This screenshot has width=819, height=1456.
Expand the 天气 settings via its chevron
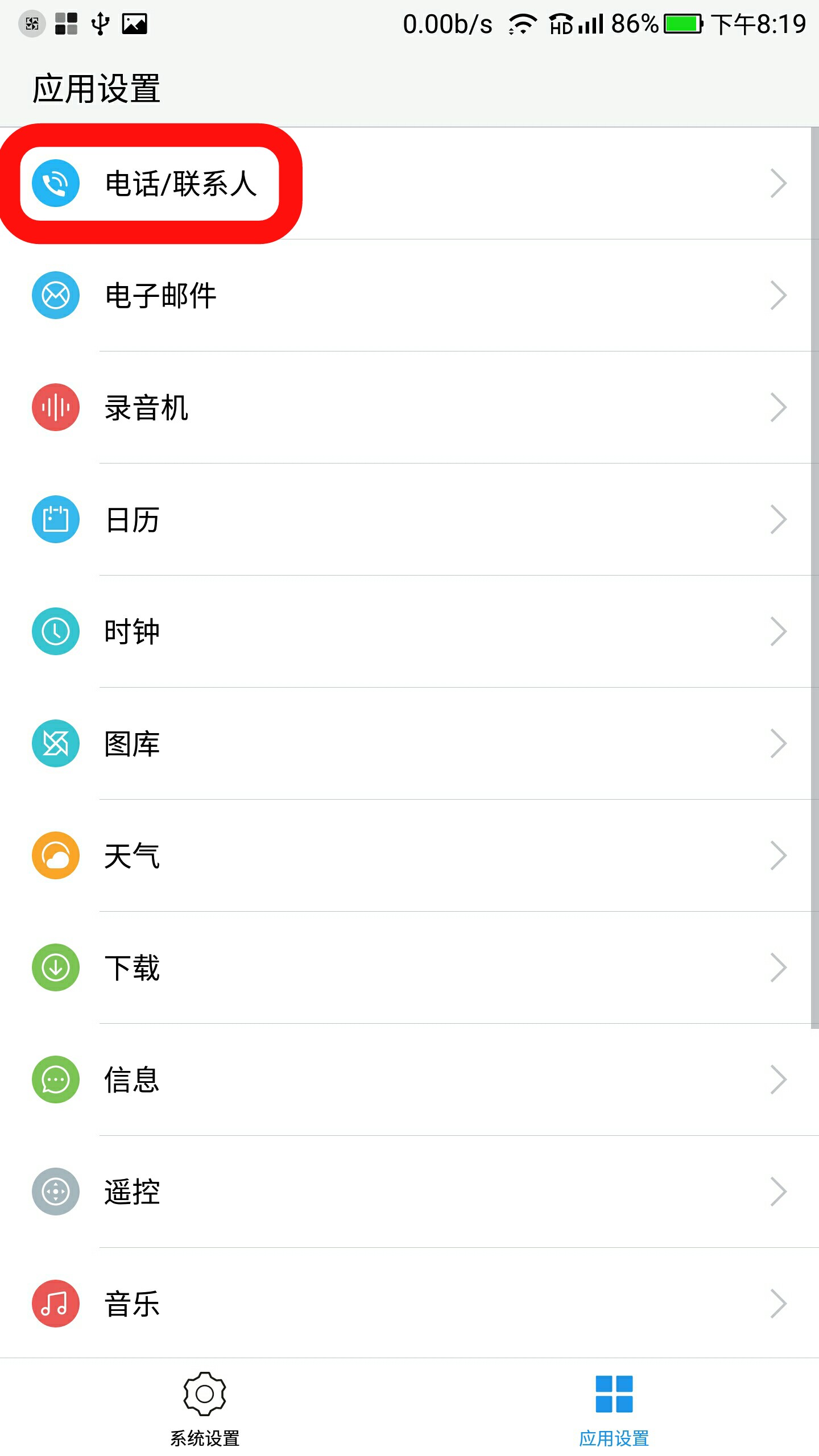coord(778,854)
